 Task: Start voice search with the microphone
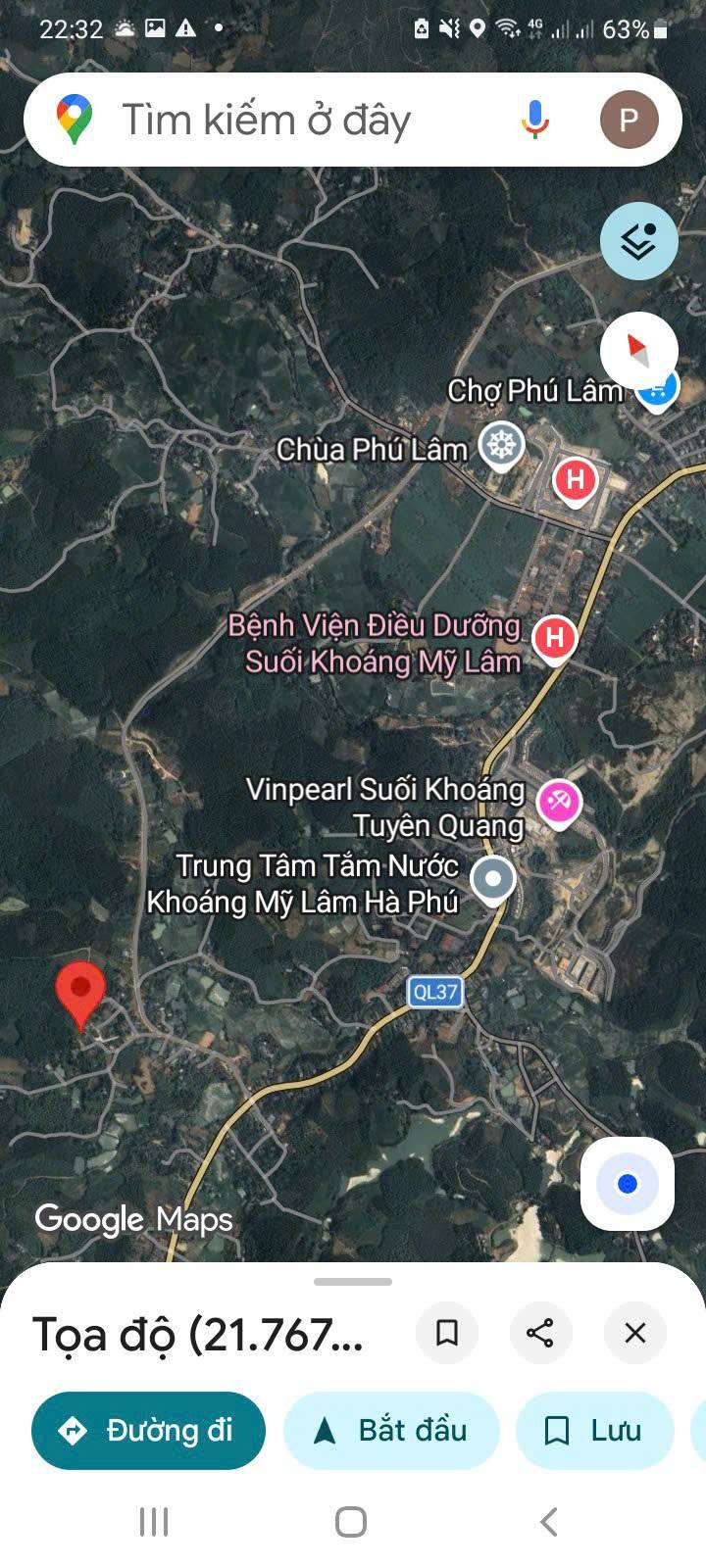534,120
